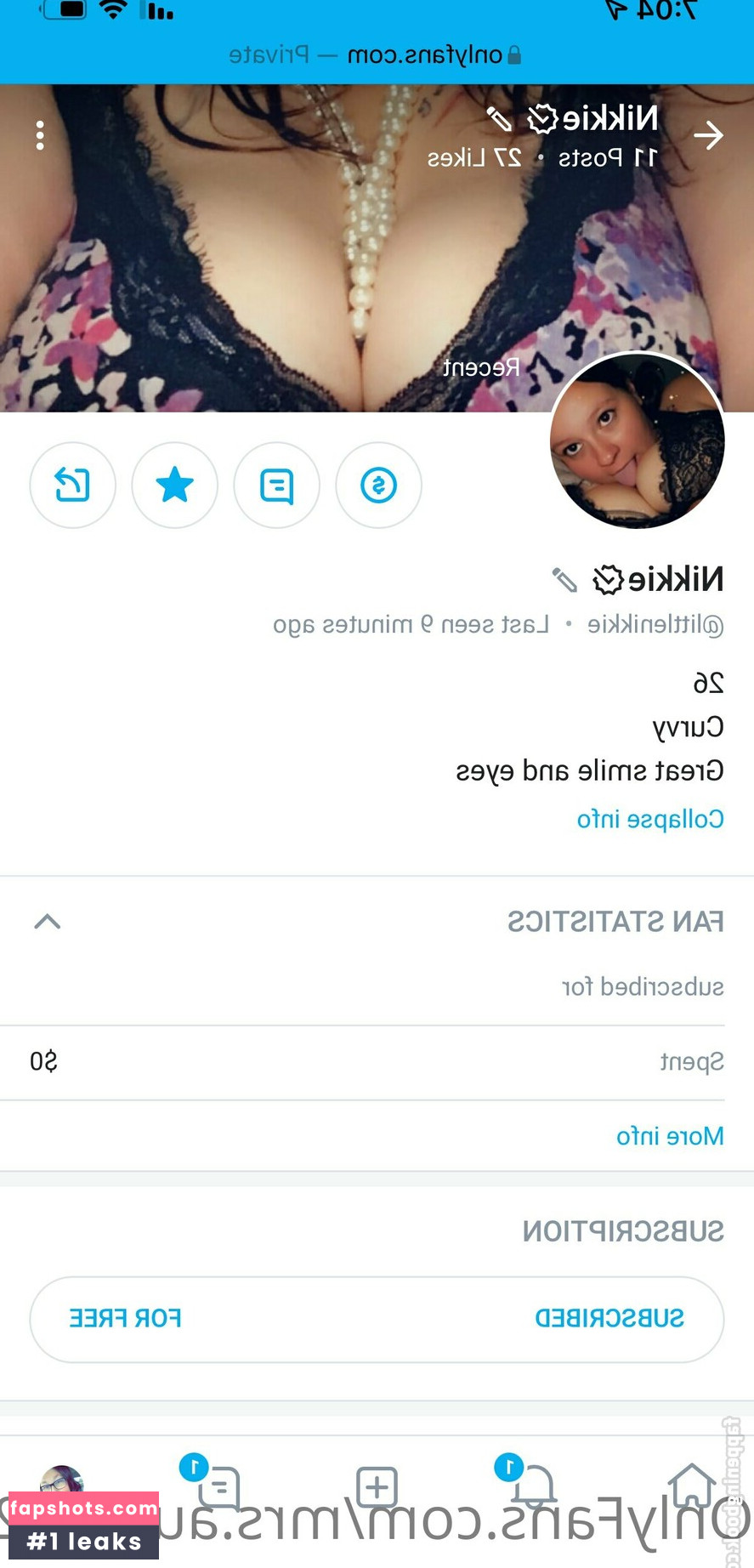
Task: Tap the Subscribed for free button
Action: (377, 1319)
